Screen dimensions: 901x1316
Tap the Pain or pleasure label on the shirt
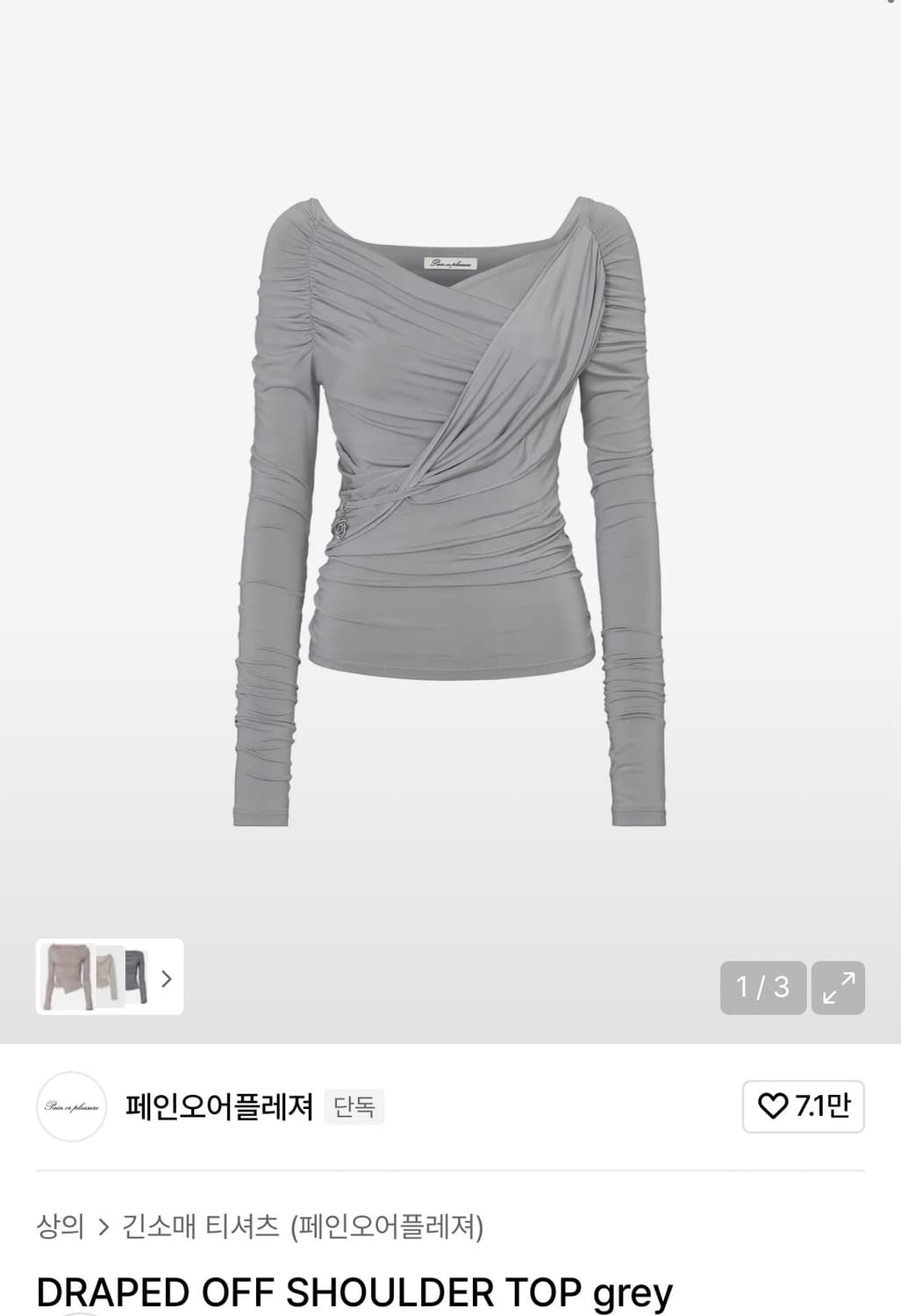[x=450, y=262]
